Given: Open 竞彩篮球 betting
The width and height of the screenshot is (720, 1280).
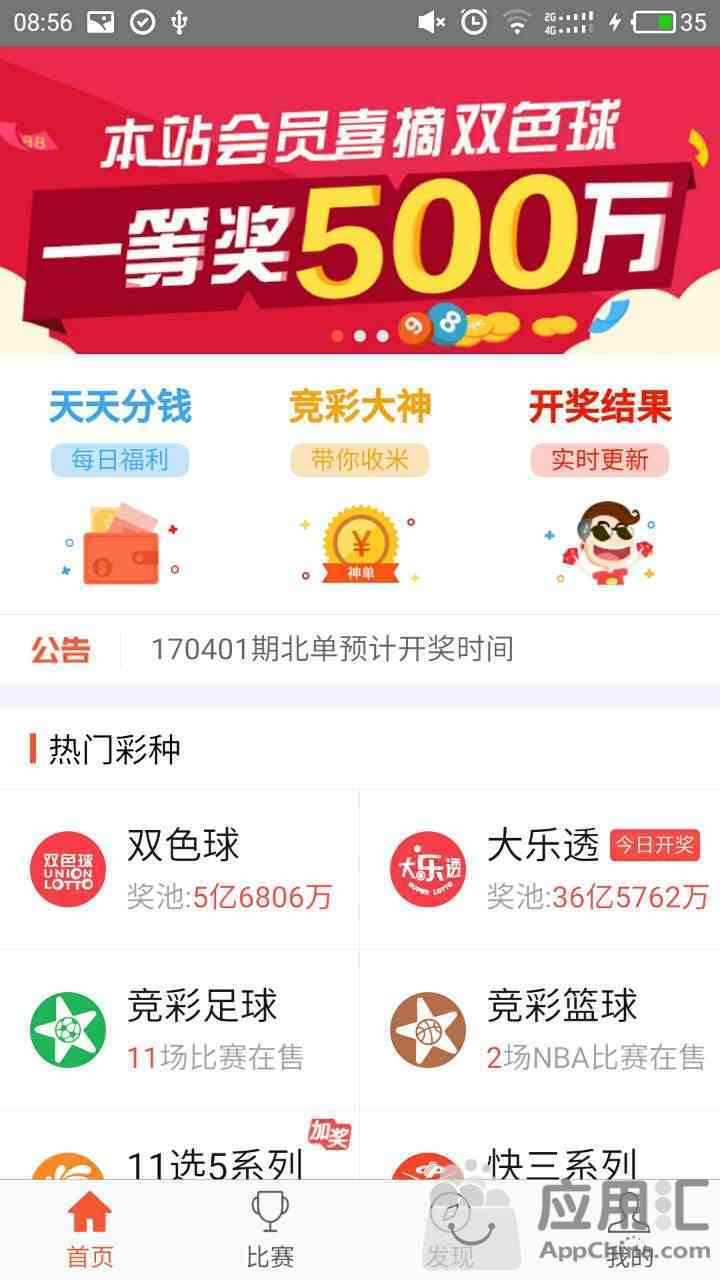Looking at the screenshot, I should click(540, 1029).
